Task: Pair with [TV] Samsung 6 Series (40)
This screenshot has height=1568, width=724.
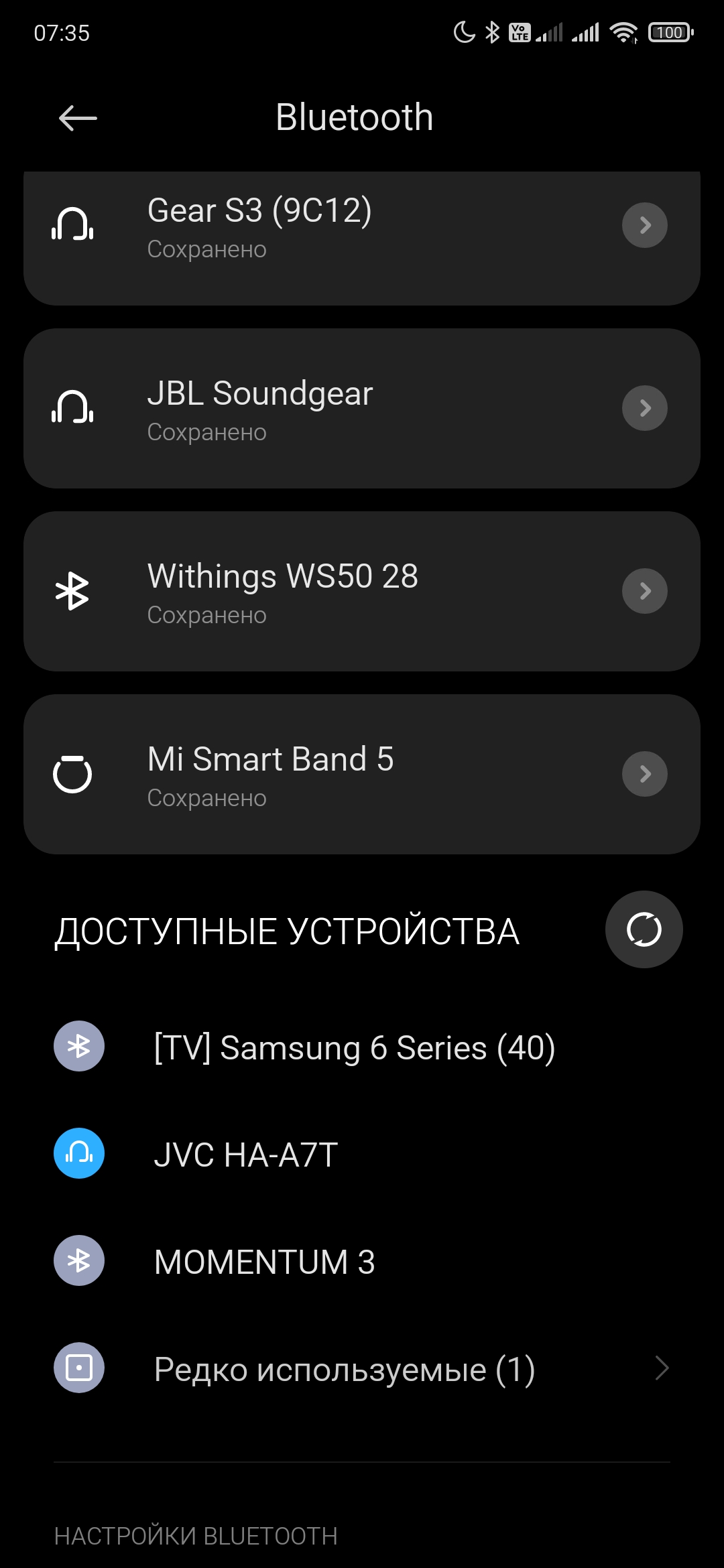Action: [x=354, y=1047]
